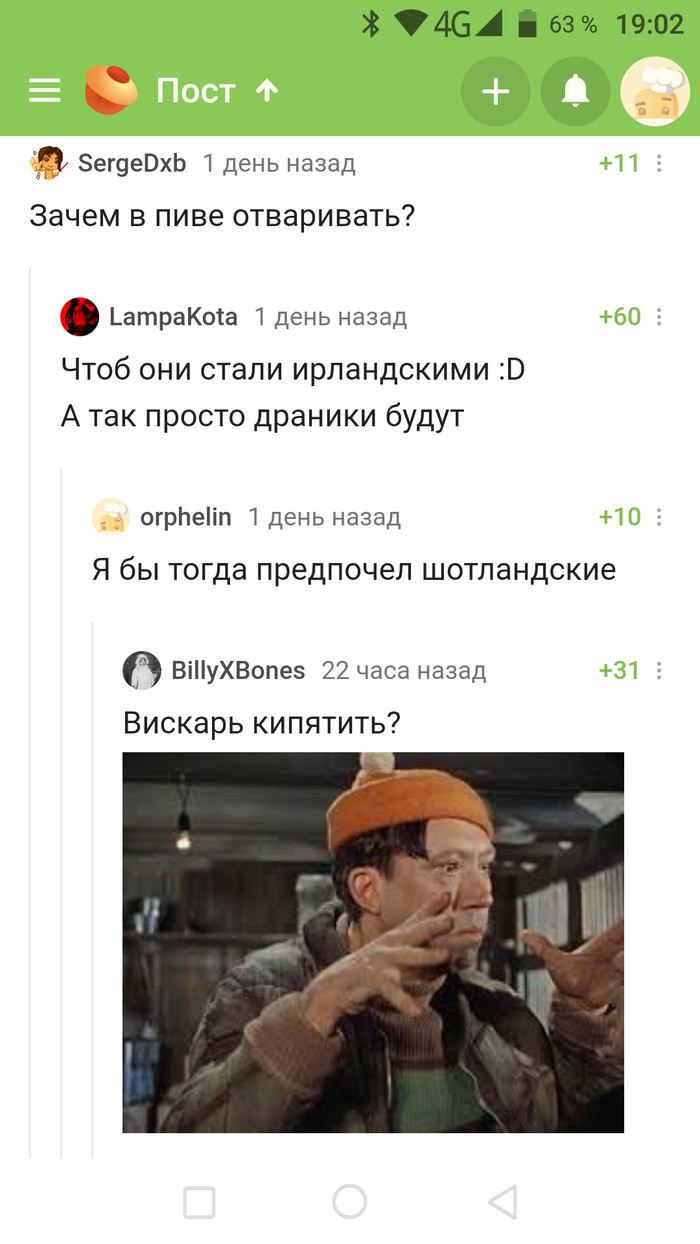Open the notifications bell
The image size is (700, 1244).
[x=575, y=92]
